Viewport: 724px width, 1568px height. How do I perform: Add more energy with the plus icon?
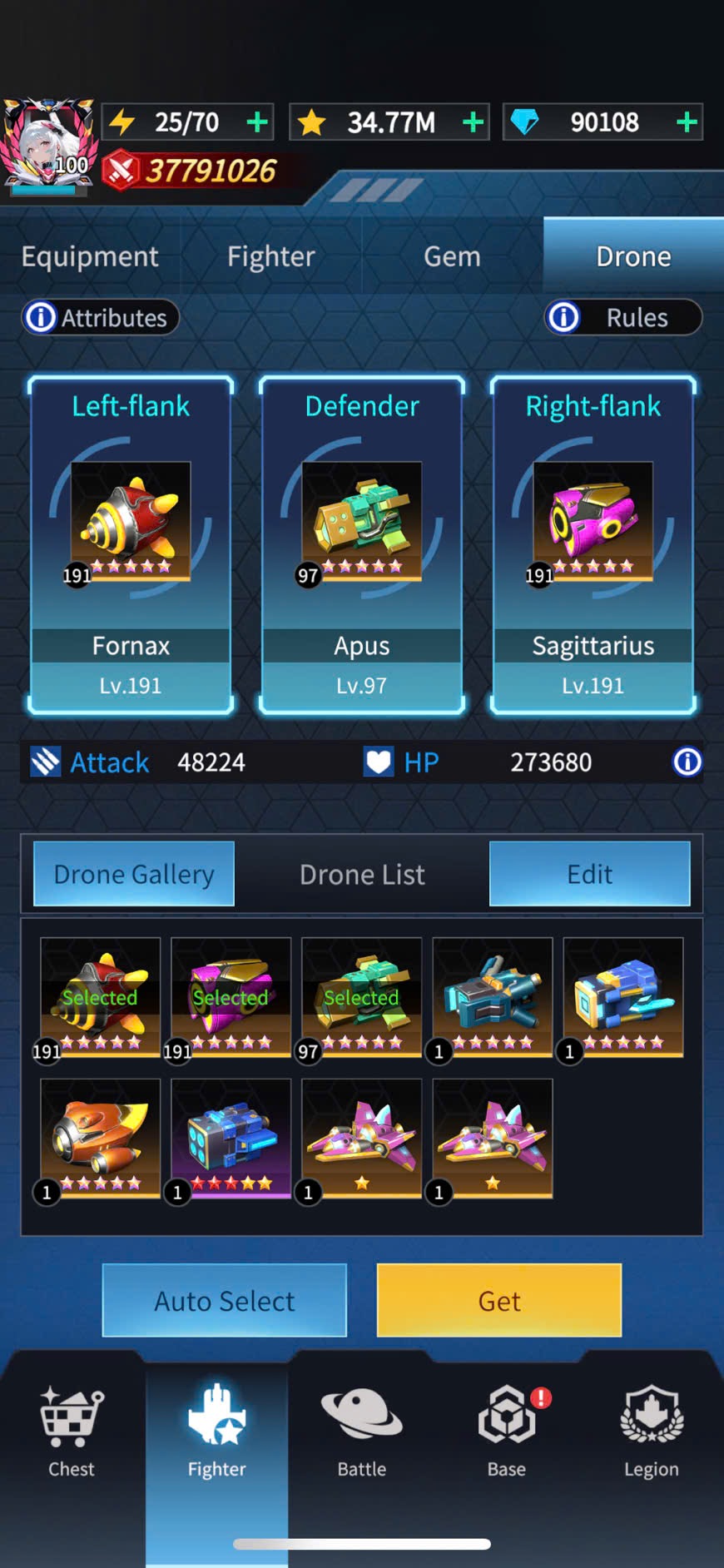point(257,122)
